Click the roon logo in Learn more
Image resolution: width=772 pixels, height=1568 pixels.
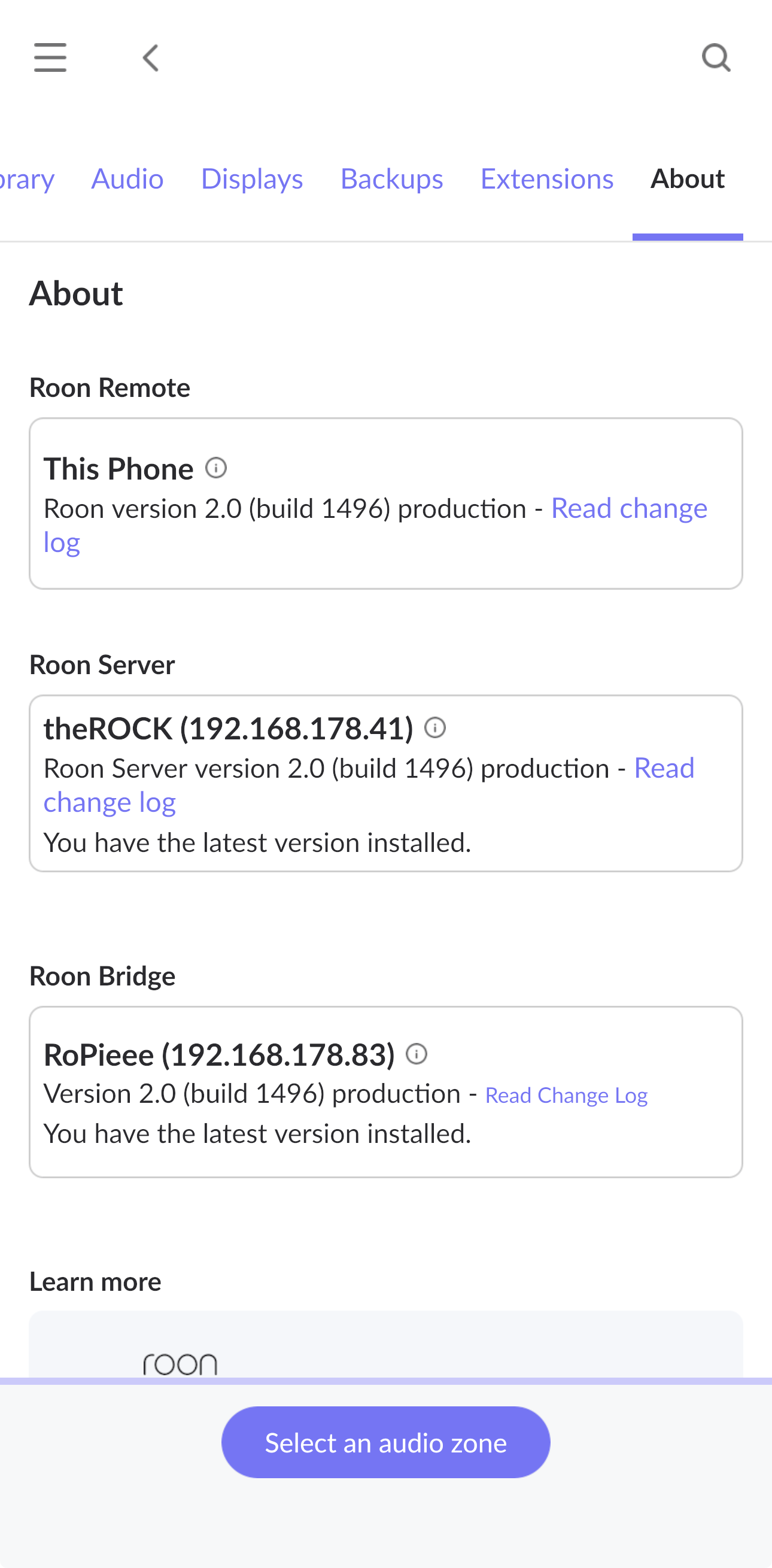coord(180,1361)
